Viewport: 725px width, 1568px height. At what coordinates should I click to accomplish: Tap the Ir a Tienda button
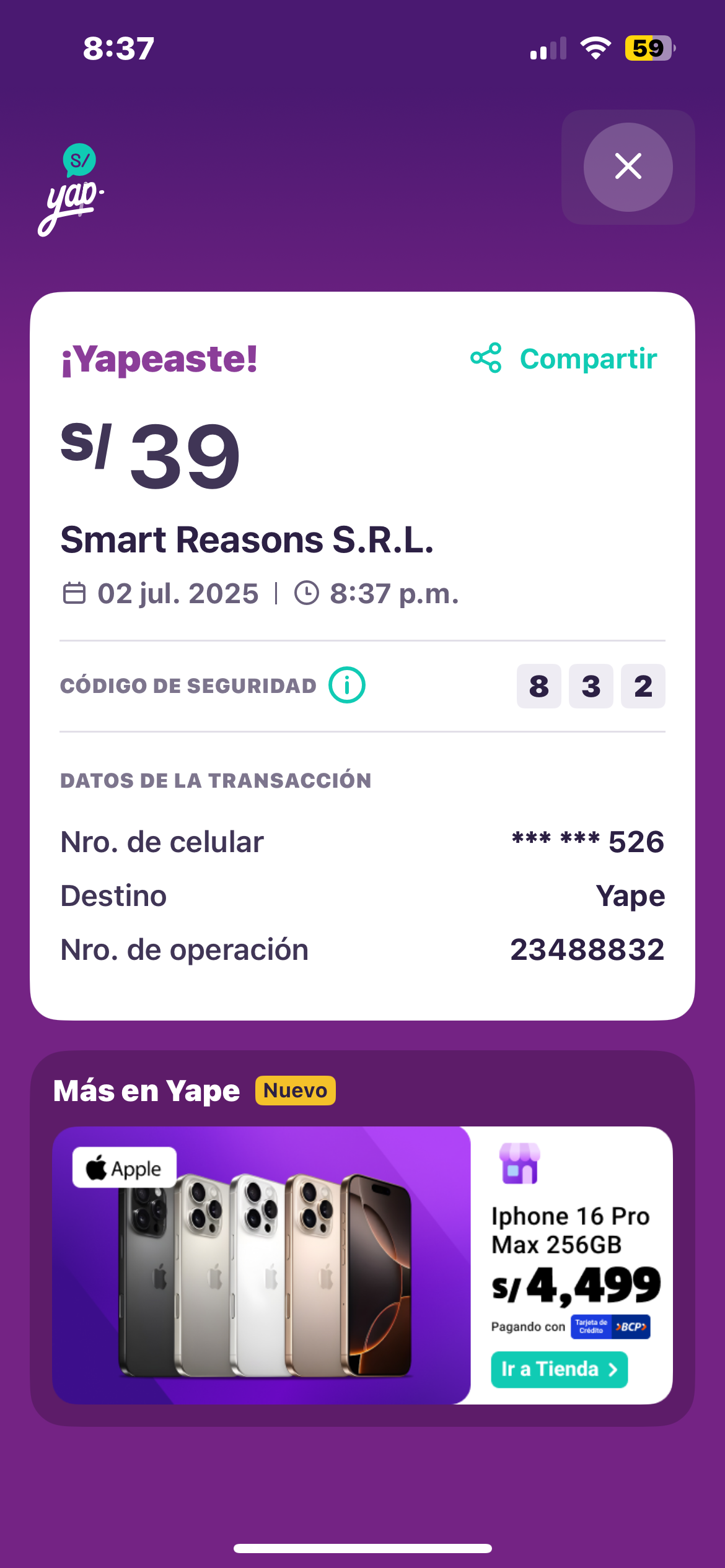(559, 1369)
